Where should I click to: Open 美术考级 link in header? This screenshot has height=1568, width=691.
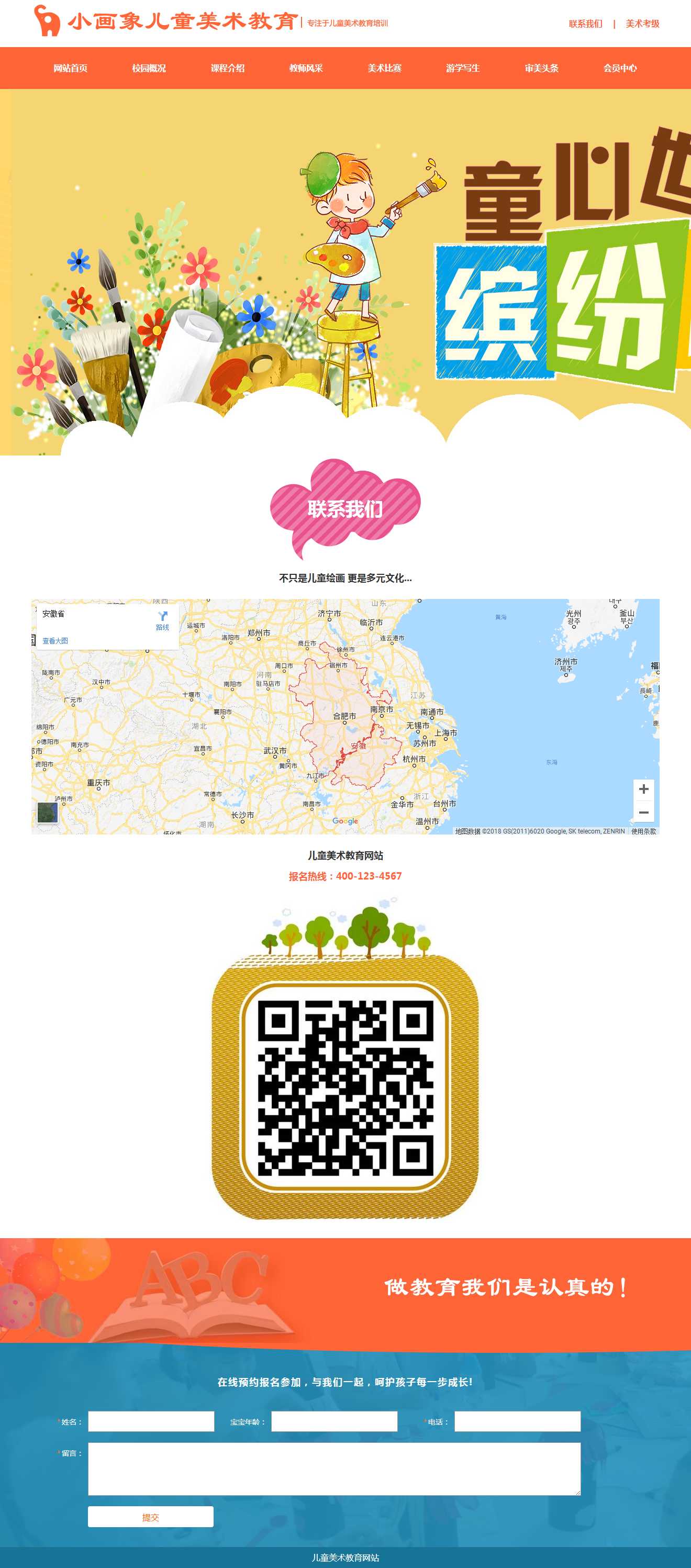(642, 24)
